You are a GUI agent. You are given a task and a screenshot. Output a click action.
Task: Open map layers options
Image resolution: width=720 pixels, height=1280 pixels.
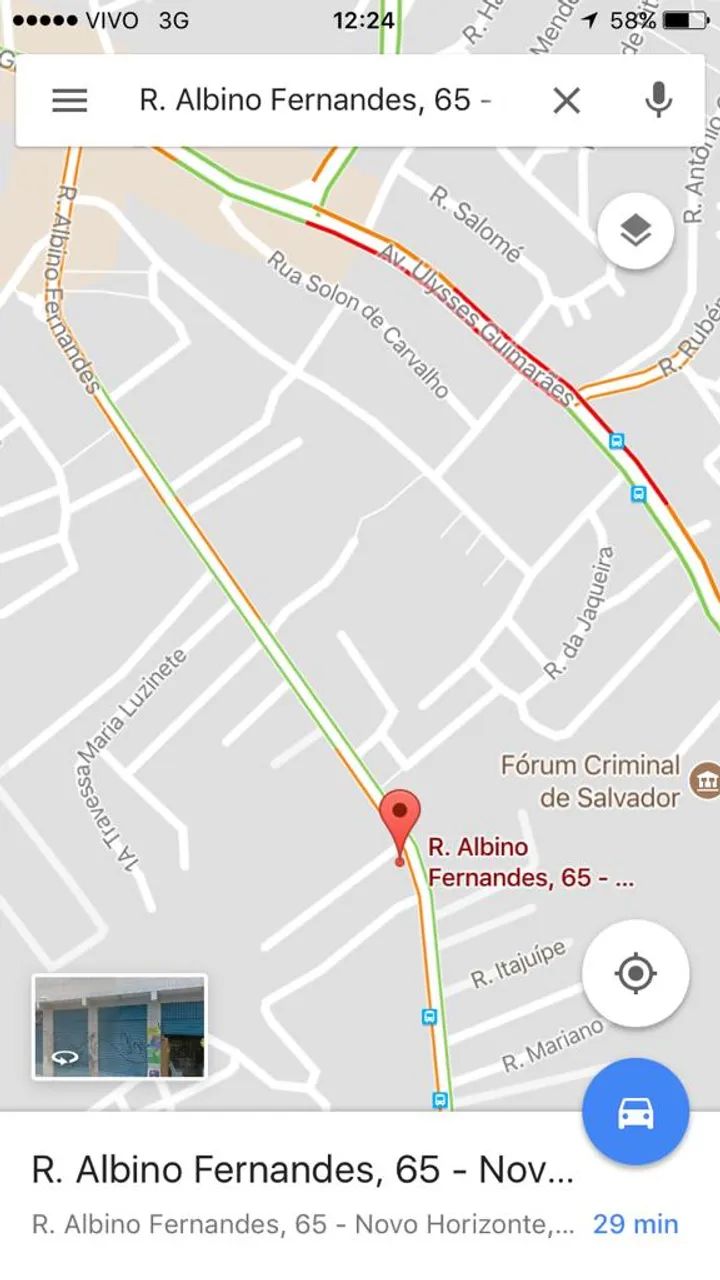[x=635, y=231]
